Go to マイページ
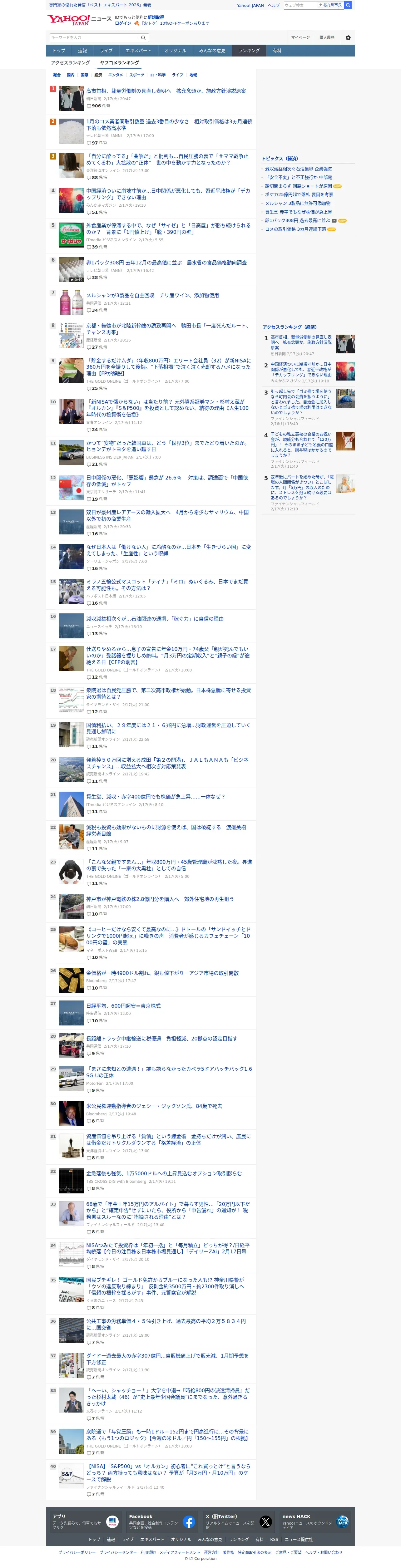The width and height of the screenshot is (401, 1568). tap(300, 38)
